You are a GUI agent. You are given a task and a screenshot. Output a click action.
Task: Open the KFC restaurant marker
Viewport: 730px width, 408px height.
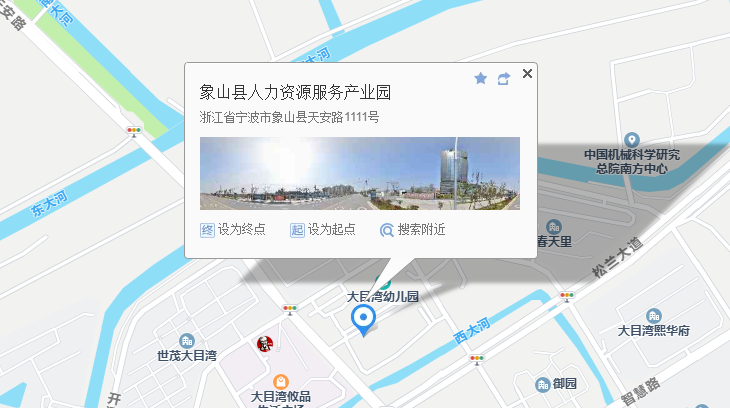265,344
